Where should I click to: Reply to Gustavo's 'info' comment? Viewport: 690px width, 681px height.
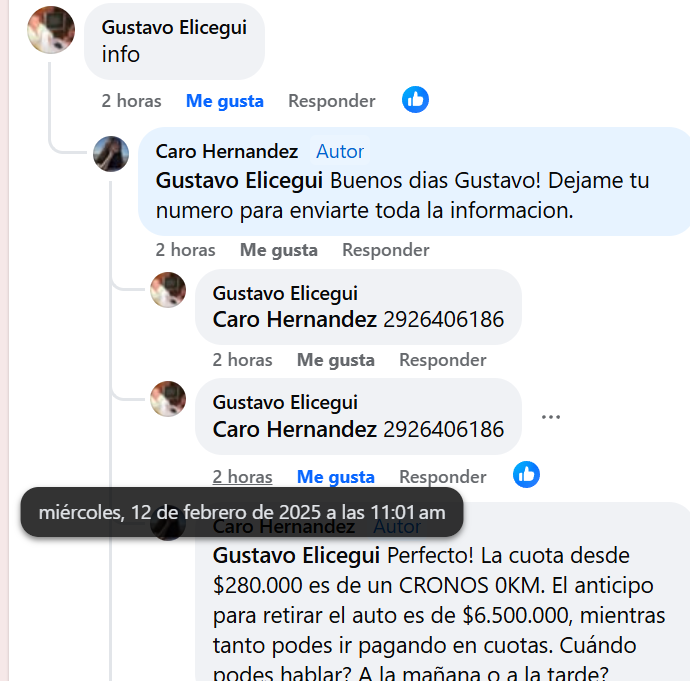[x=331, y=101]
